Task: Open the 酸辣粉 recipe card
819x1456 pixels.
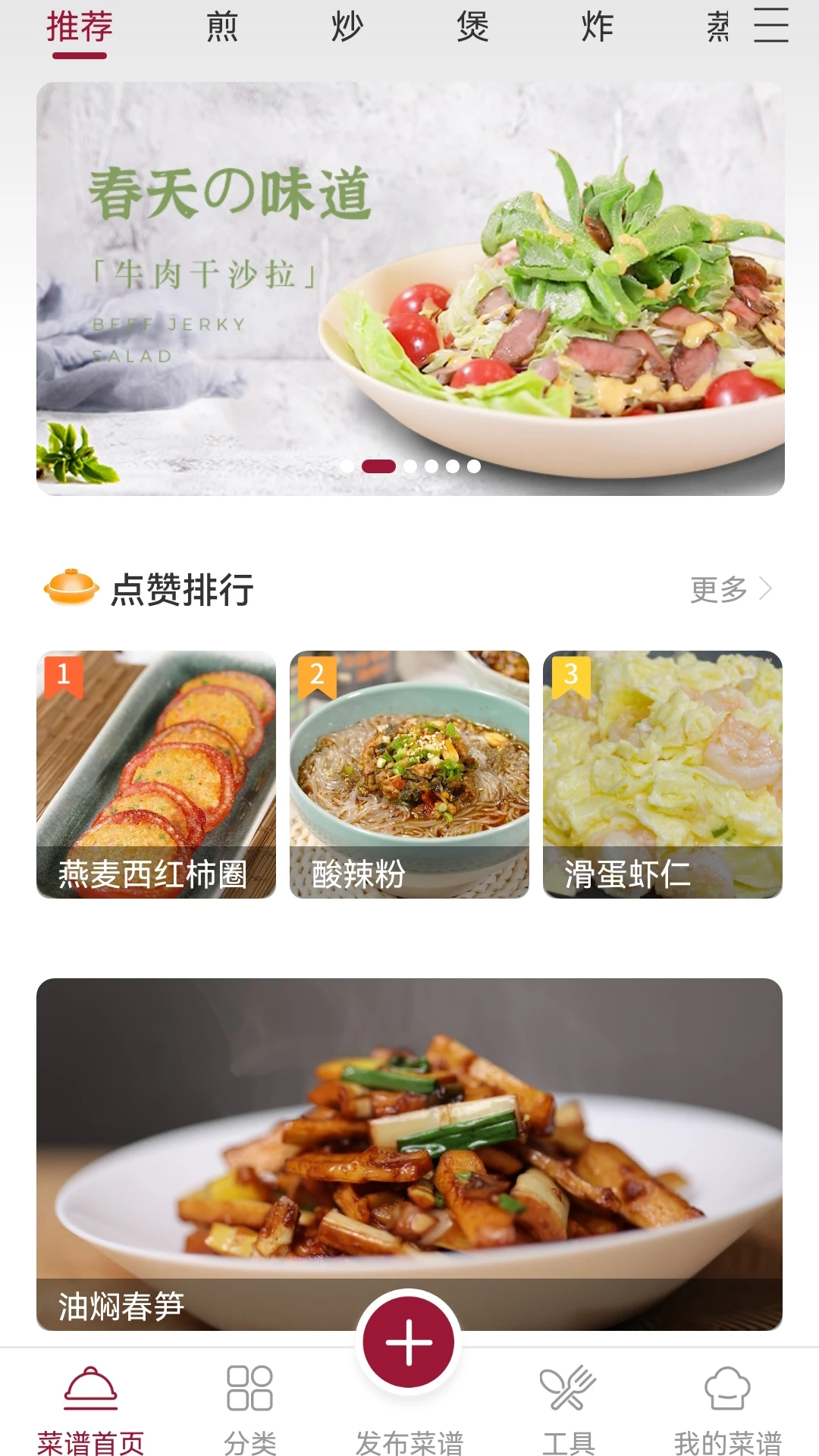Action: pos(409,775)
